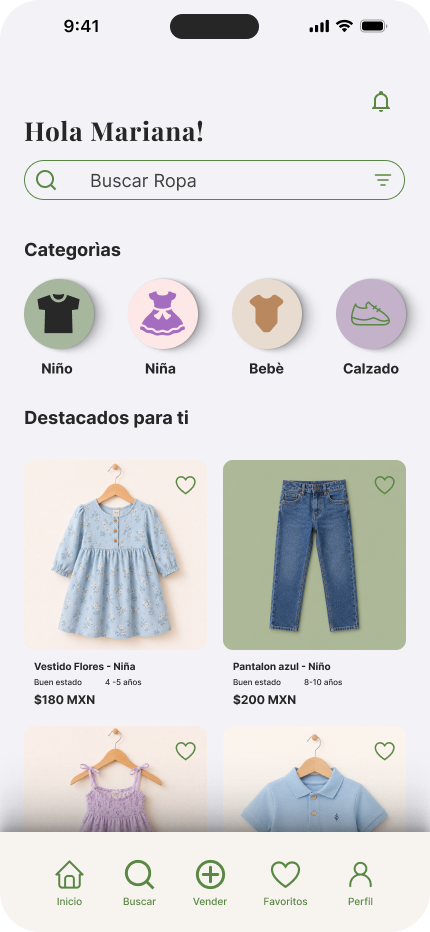Like the blue polo shirt item

coord(385,751)
